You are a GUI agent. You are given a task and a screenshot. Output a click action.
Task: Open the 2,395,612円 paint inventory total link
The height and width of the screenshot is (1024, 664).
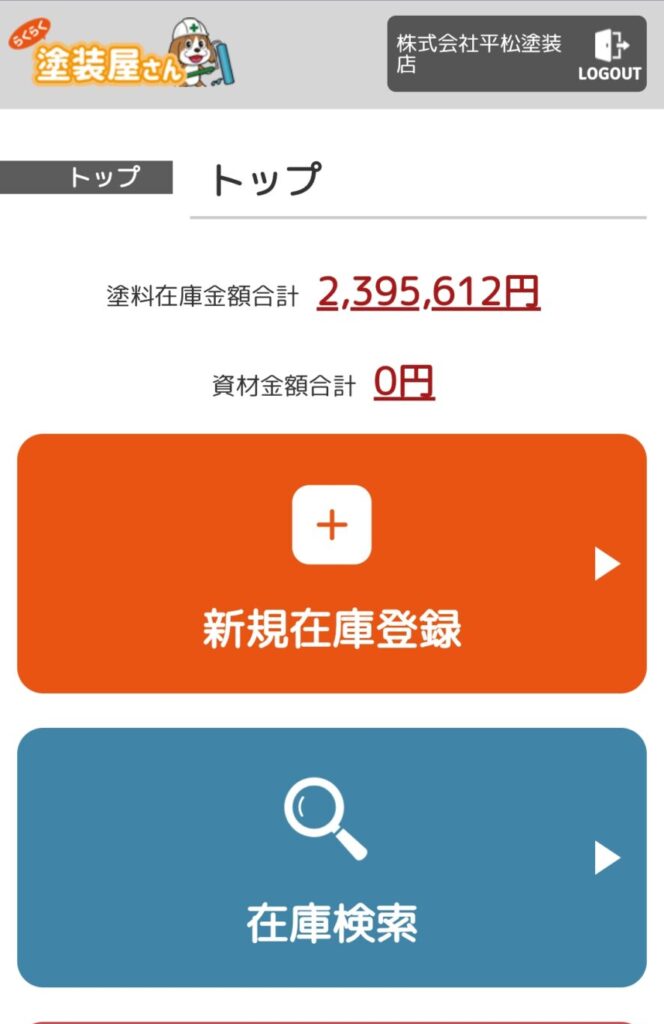(x=428, y=292)
